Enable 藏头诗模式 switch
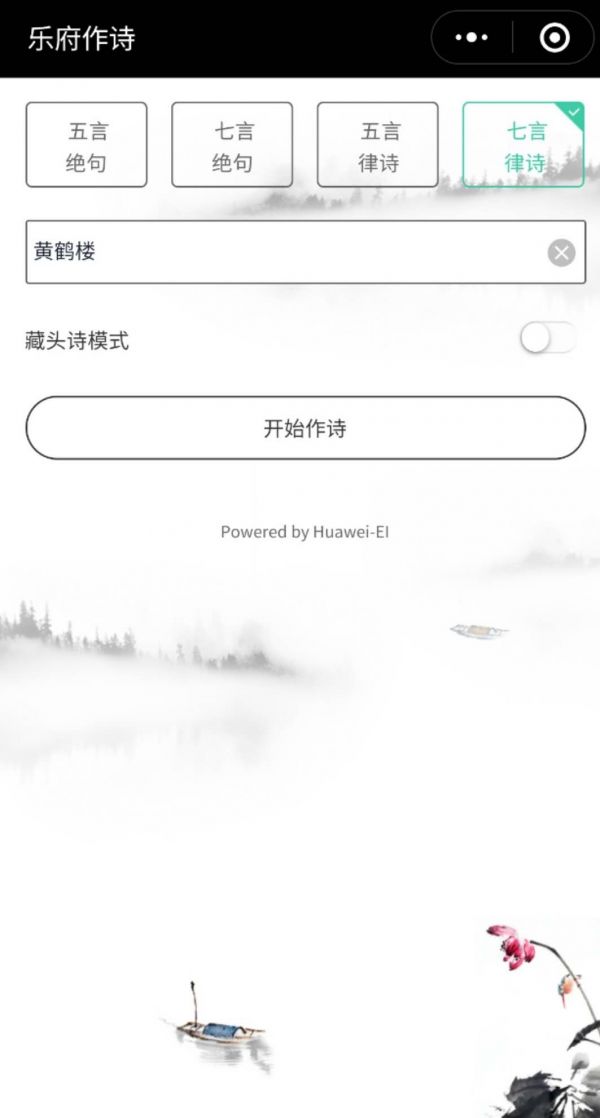 [x=548, y=339]
